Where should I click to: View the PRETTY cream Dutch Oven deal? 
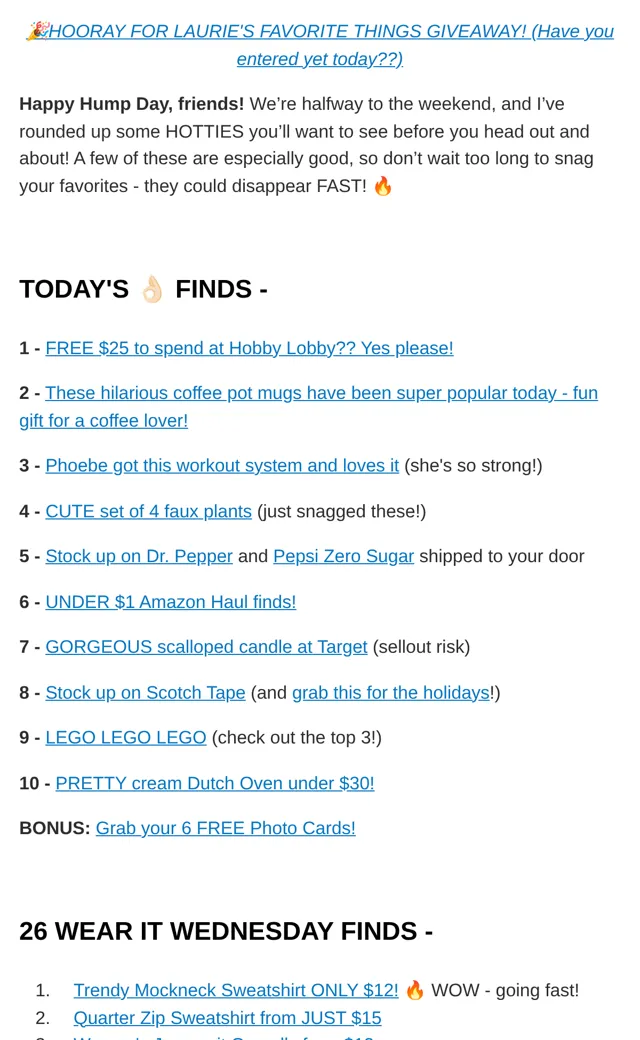tap(215, 784)
